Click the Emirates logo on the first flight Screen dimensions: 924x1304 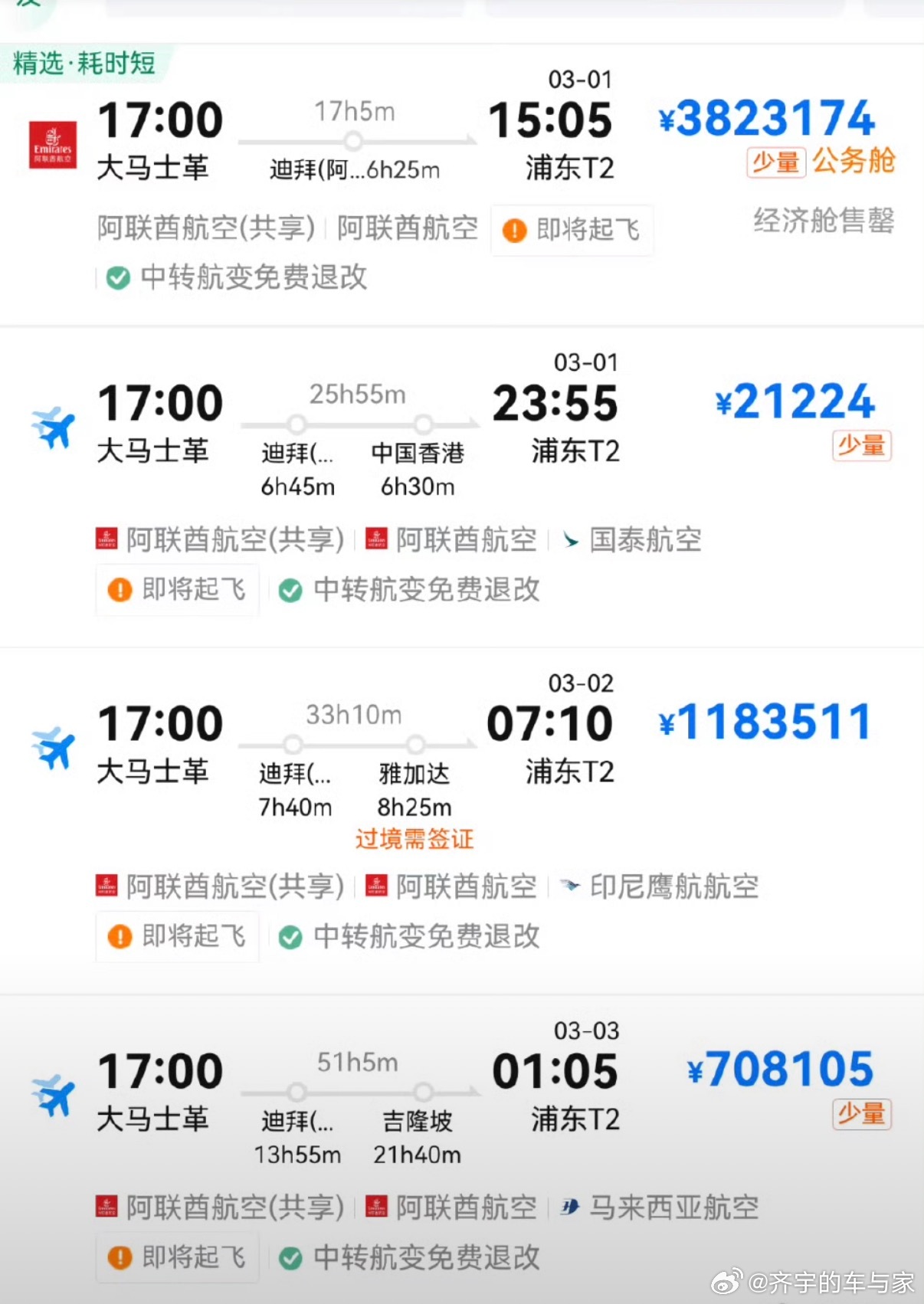point(52,144)
